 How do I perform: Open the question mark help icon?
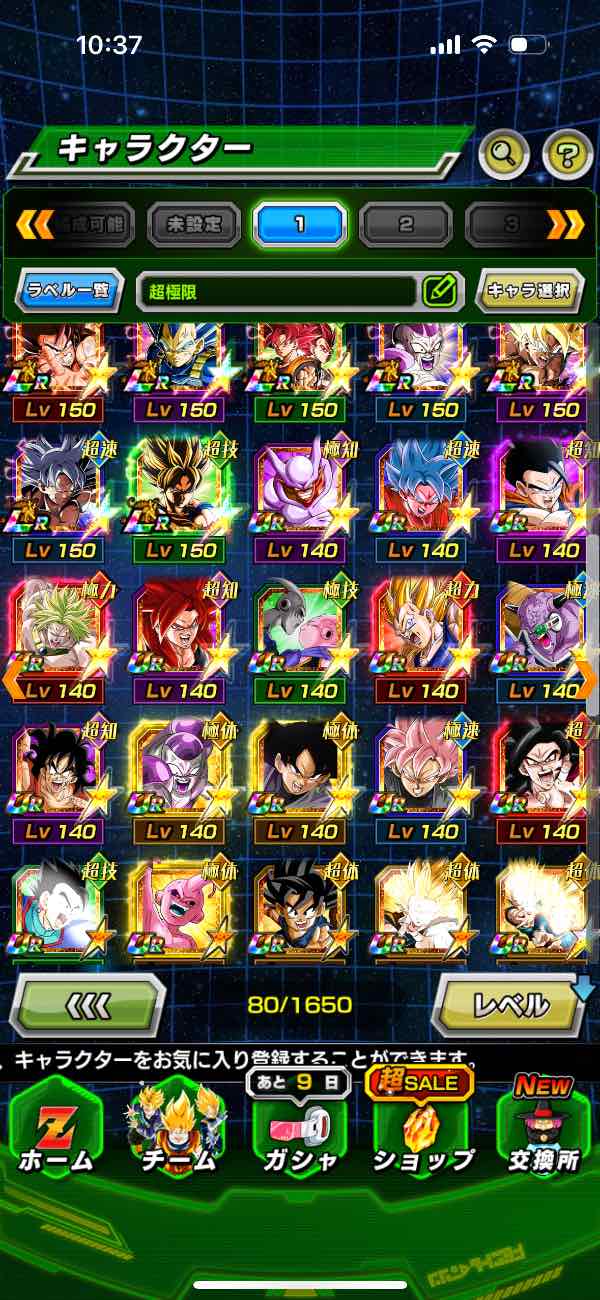pyautogui.click(x=567, y=153)
